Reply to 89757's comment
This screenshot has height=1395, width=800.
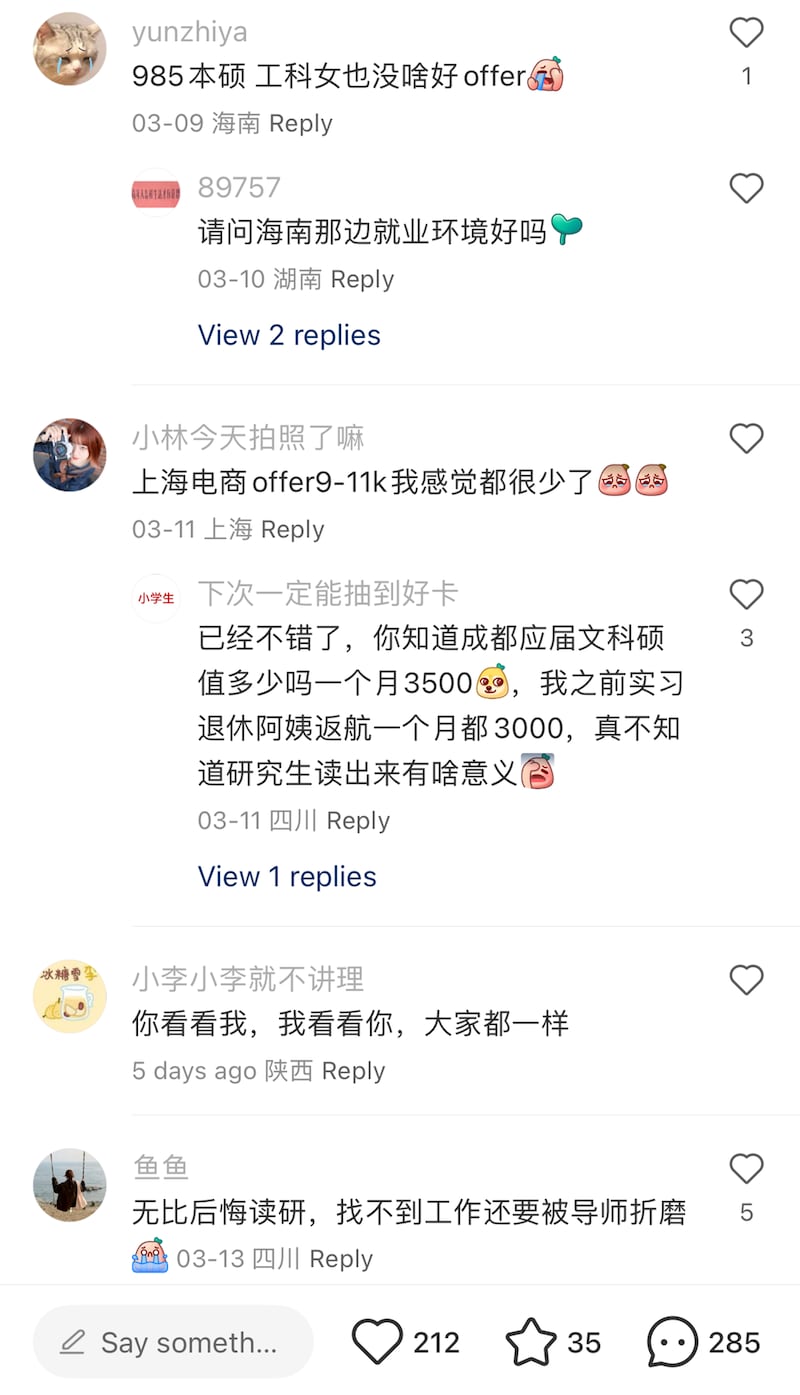pos(361,280)
